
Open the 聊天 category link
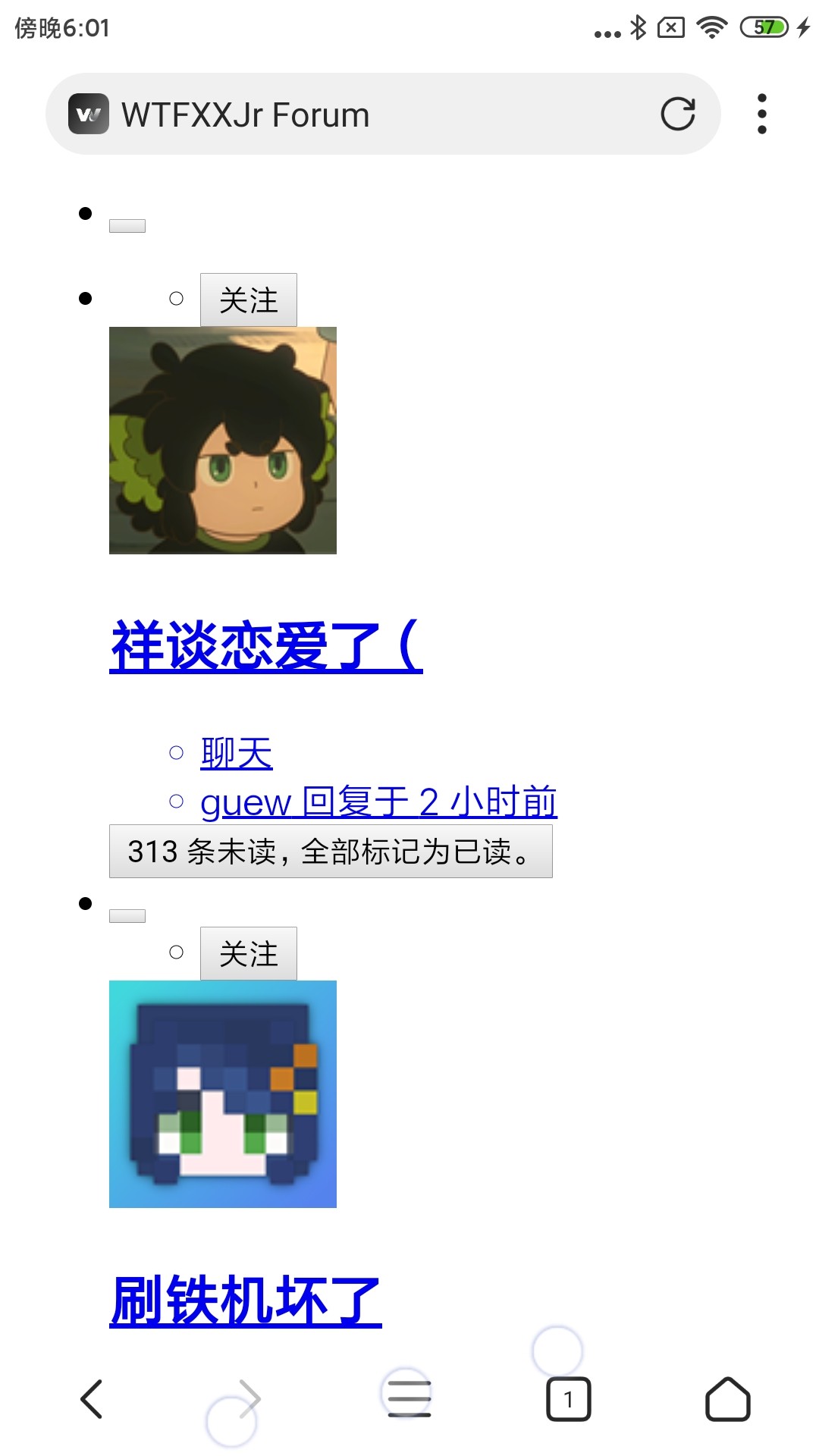[236, 753]
